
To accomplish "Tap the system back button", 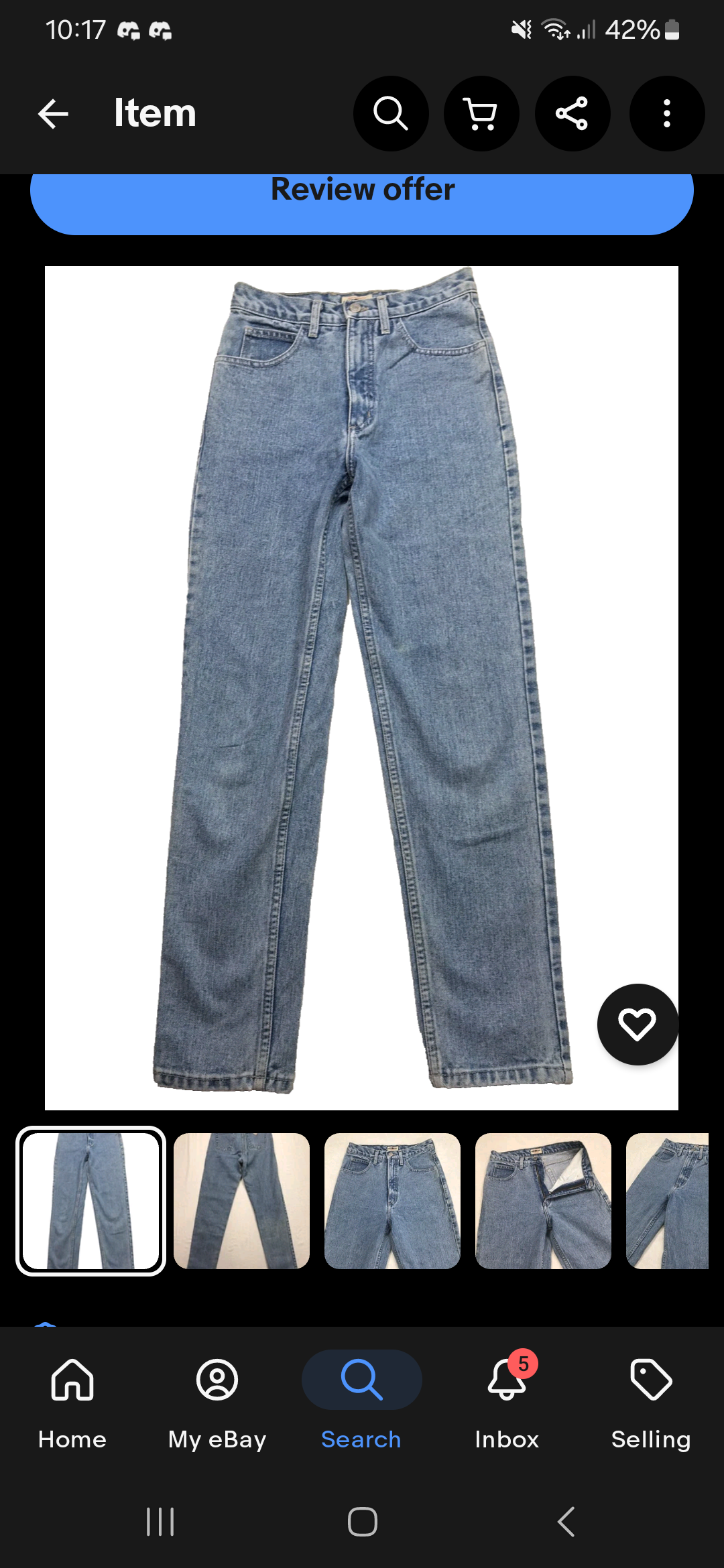I will pos(566,1522).
